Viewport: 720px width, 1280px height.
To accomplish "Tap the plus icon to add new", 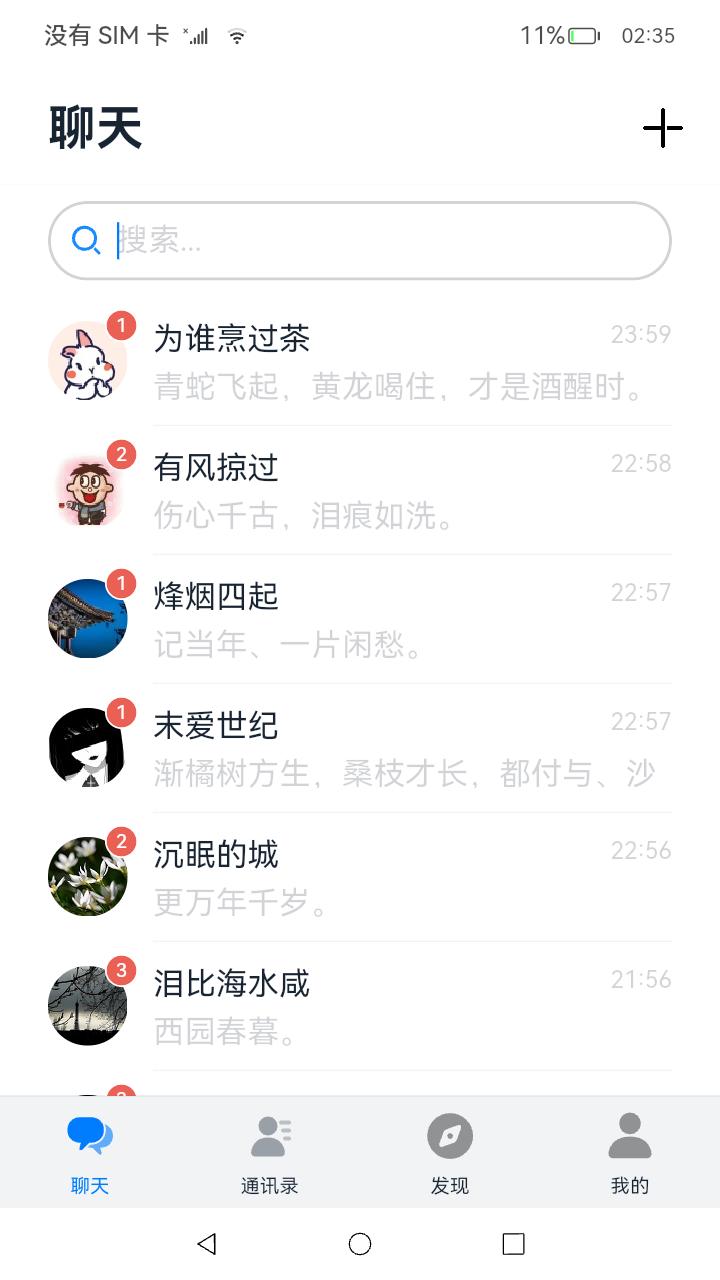I will pos(662,128).
